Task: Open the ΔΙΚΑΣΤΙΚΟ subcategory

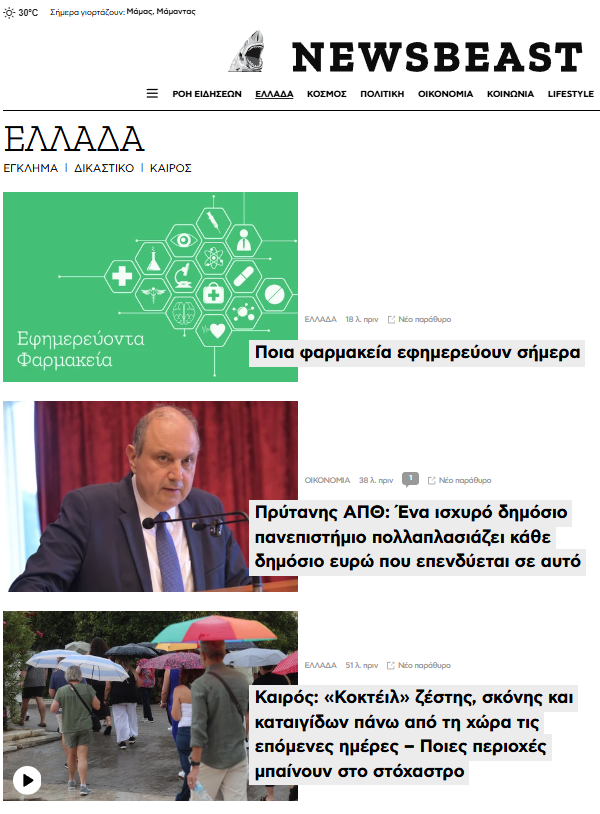Action: [x=104, y=168]
